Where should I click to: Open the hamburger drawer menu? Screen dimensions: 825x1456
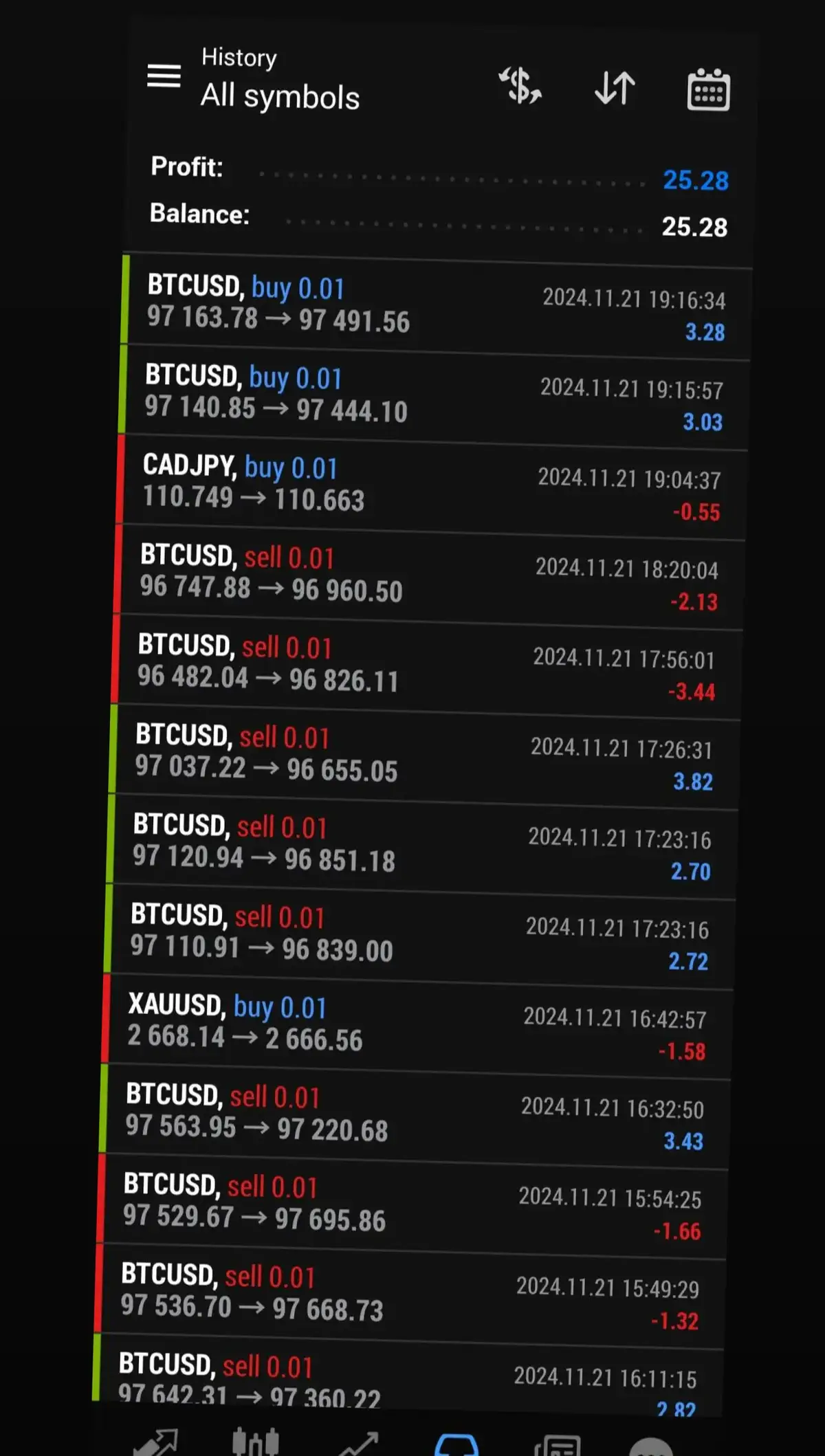tap(164, 76)
